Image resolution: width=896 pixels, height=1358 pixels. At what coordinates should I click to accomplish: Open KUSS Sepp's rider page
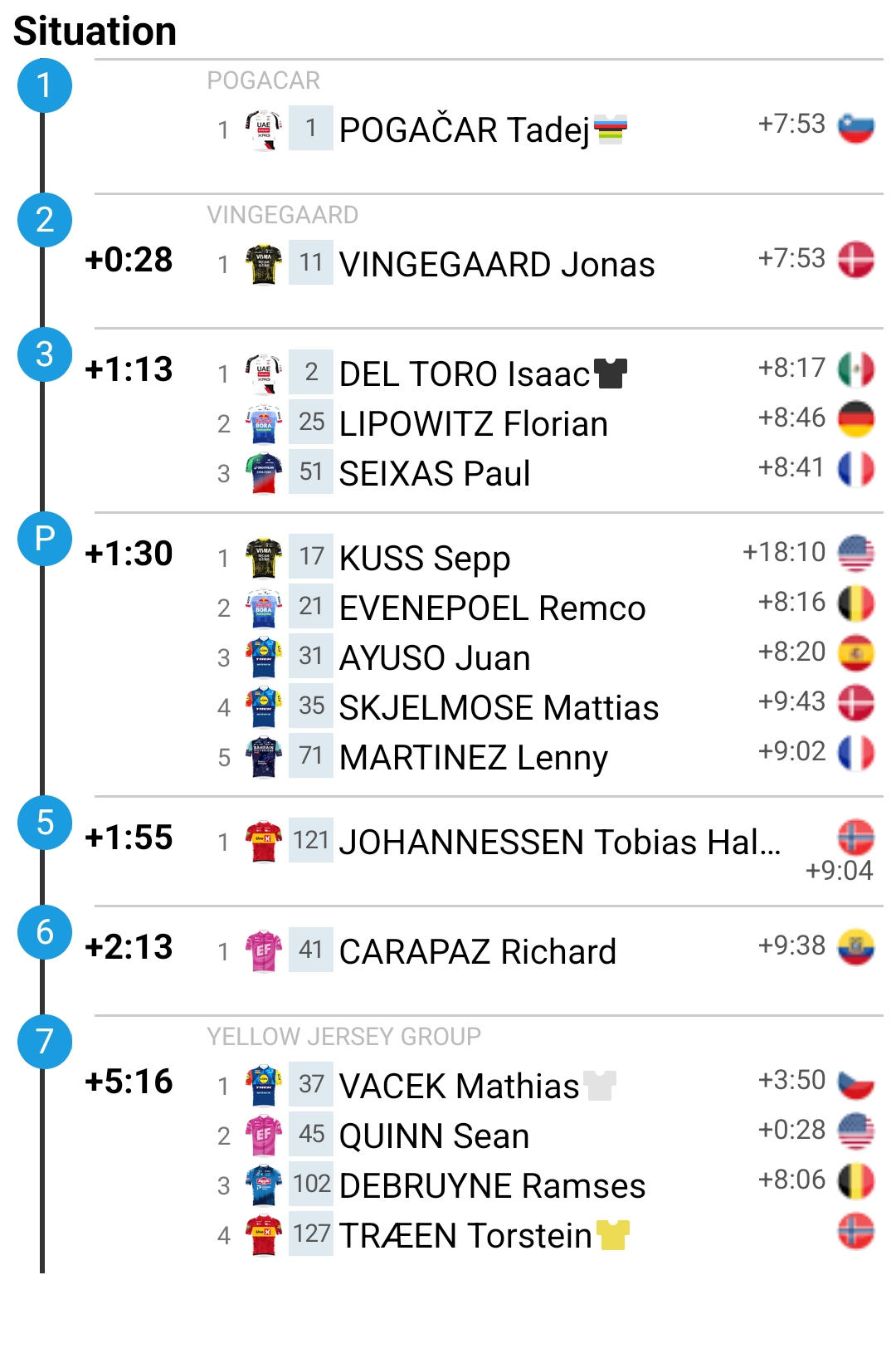425,558
